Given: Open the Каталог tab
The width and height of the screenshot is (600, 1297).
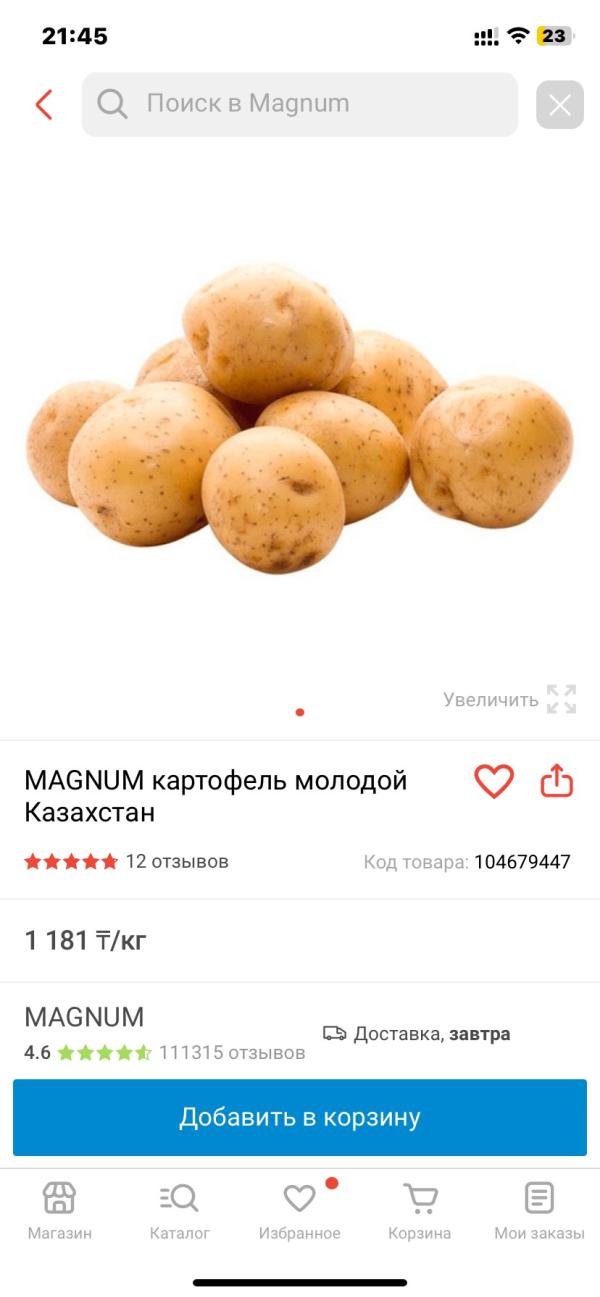Looking at the screenshot, I should 180,1210.
